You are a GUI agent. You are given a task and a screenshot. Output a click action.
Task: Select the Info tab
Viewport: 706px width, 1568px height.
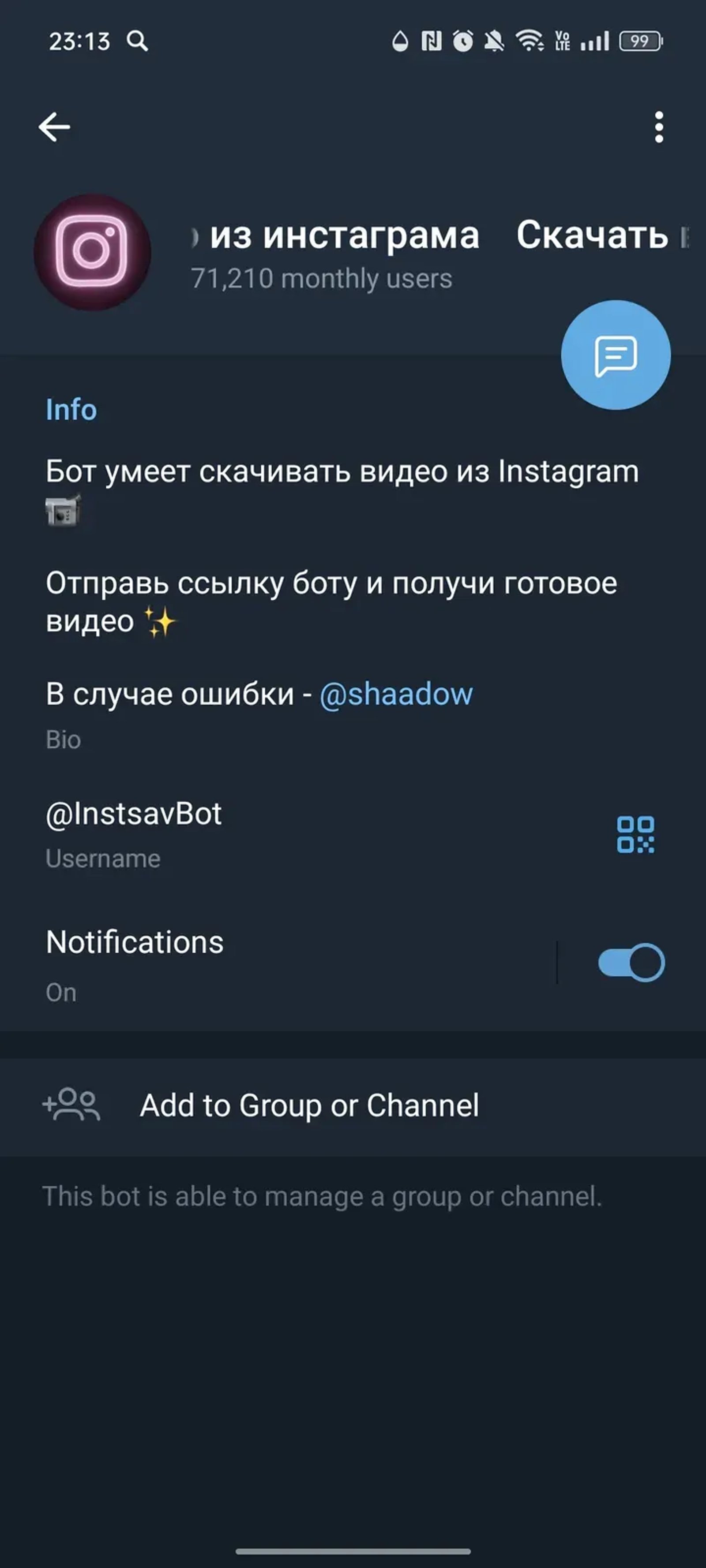(71, 409)
